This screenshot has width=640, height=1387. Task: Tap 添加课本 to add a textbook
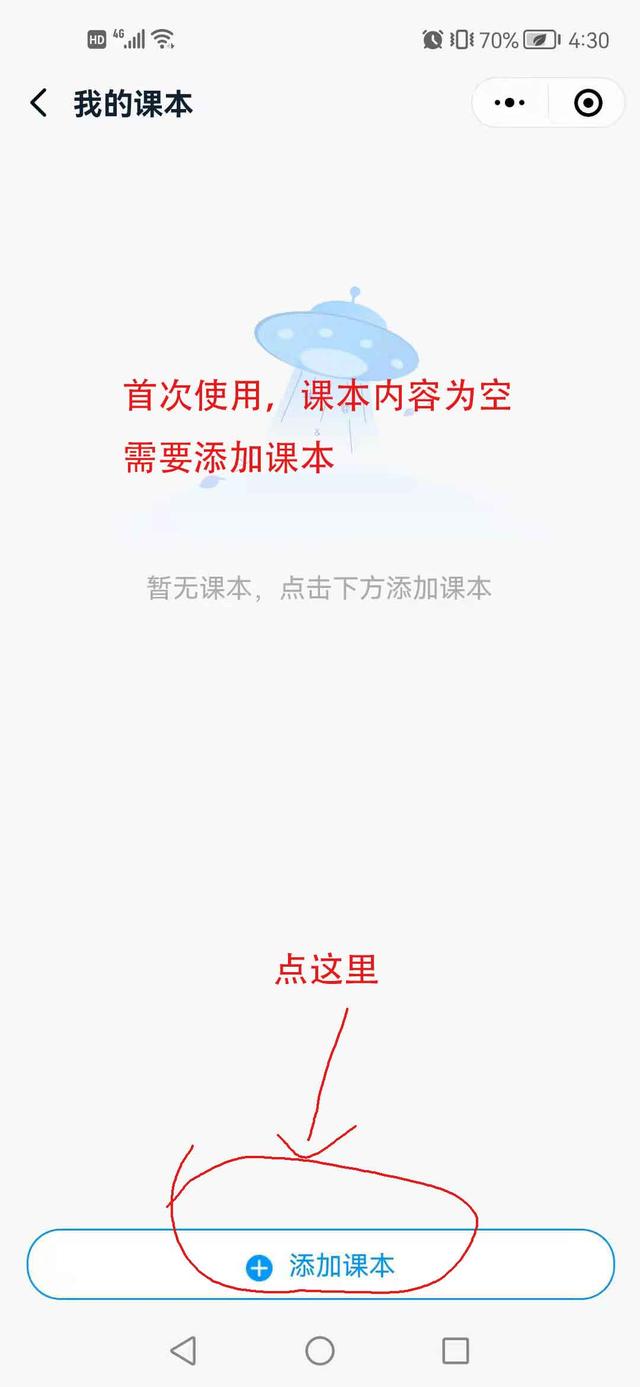point(320,1265)
